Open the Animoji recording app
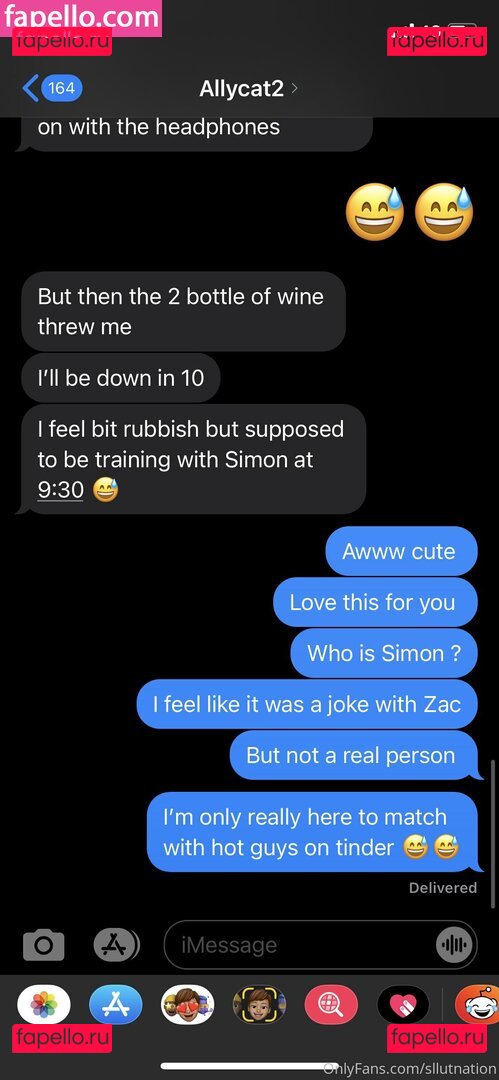The height and width of the screenshot is (1080, 499). 259,1004
